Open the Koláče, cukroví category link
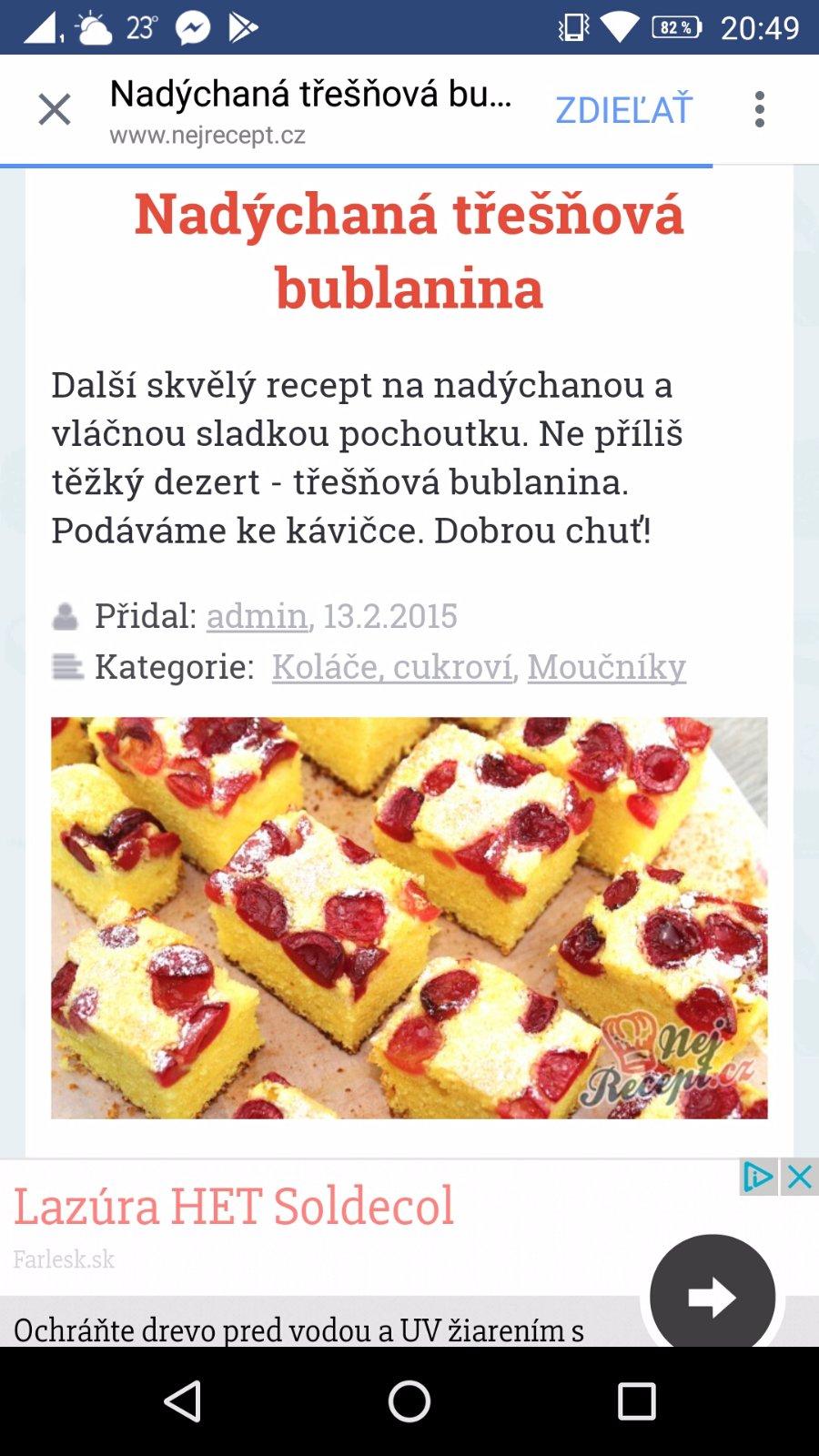The image size is (819, 1456). (392, 667)
